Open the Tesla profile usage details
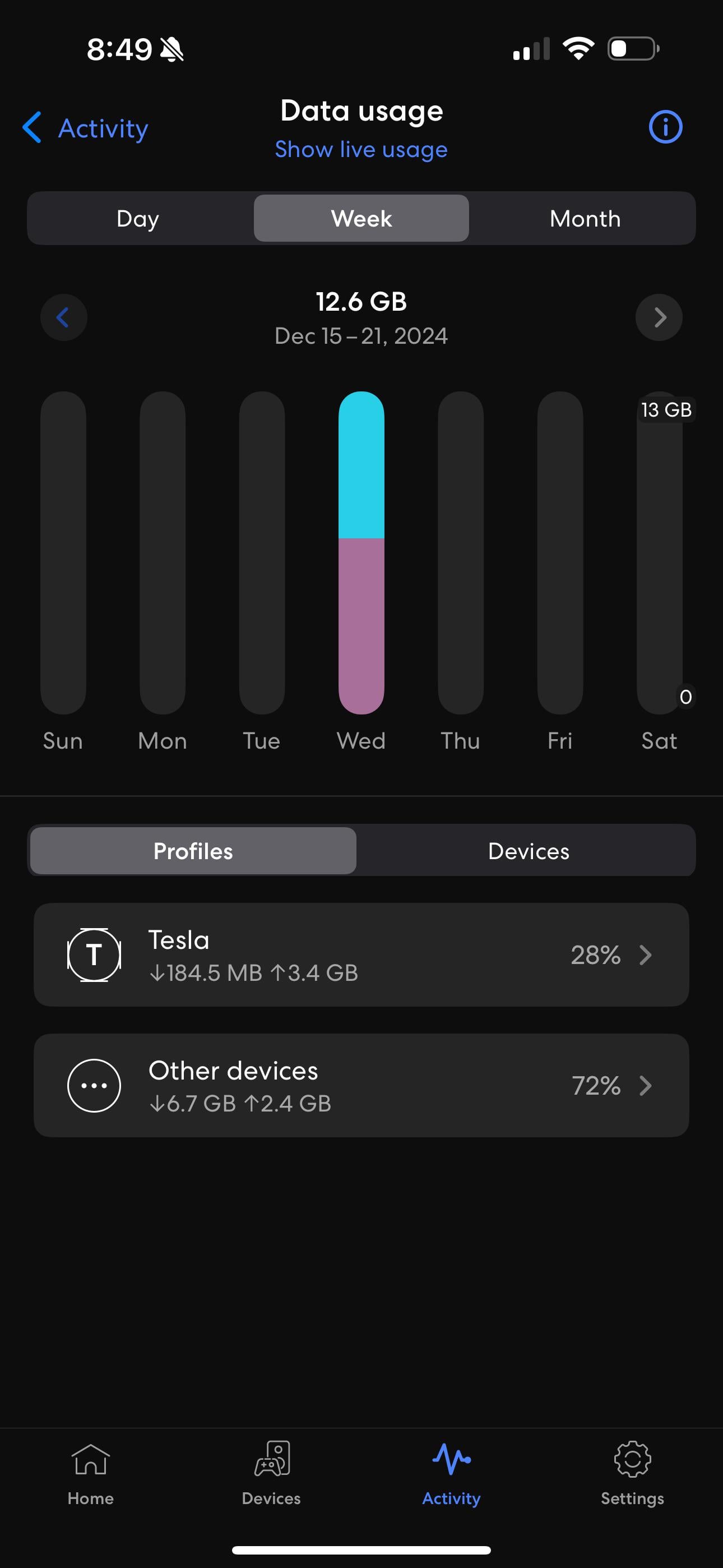 pyautogui.click(x=361, y=954)
